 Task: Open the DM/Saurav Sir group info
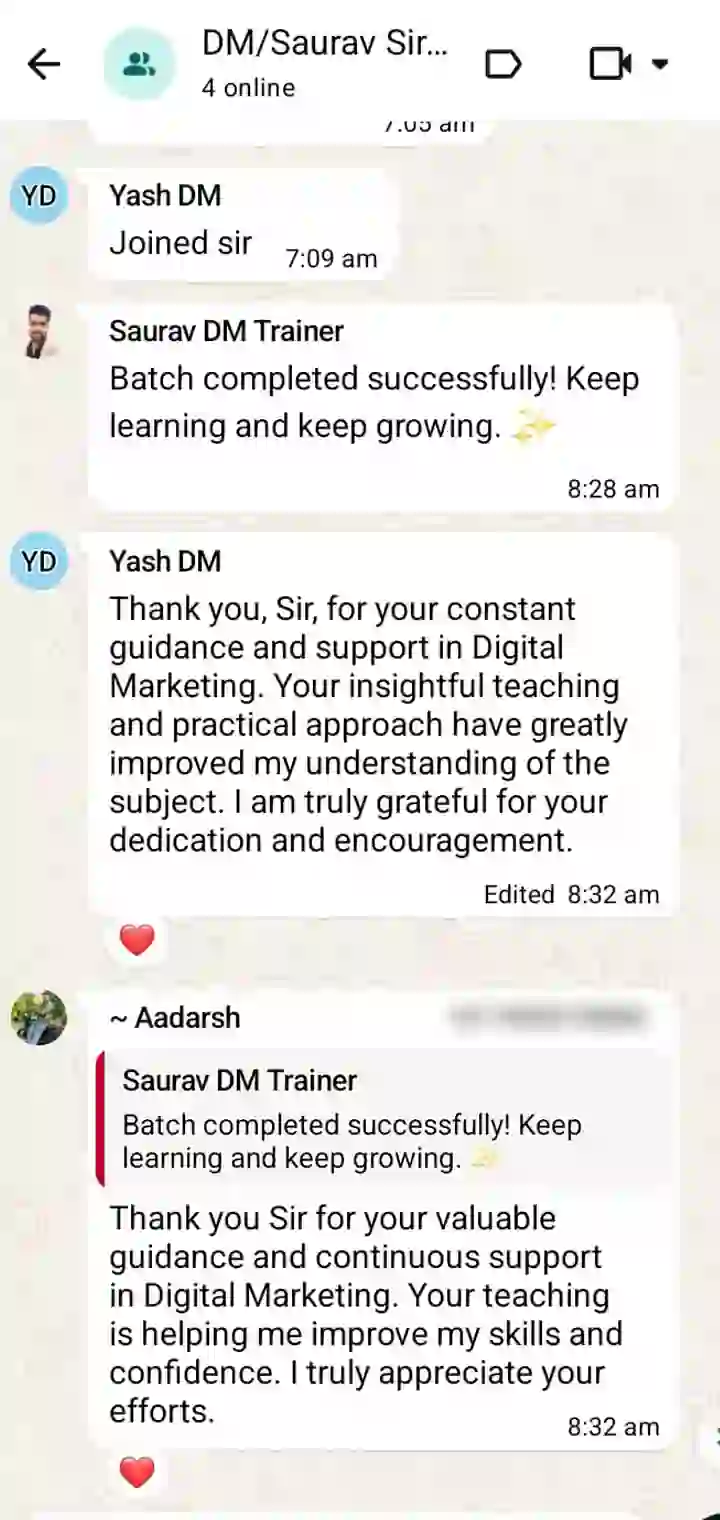coord(324,64)
